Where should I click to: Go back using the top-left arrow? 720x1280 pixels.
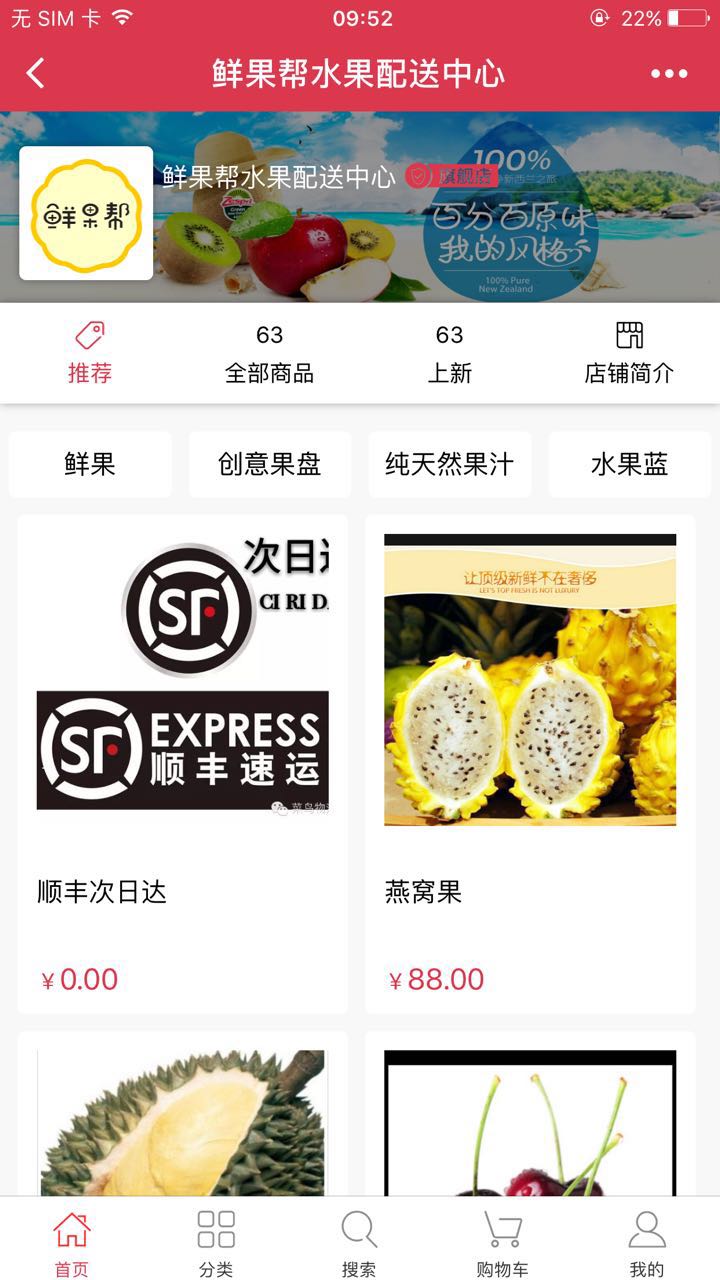click(36, 74)
